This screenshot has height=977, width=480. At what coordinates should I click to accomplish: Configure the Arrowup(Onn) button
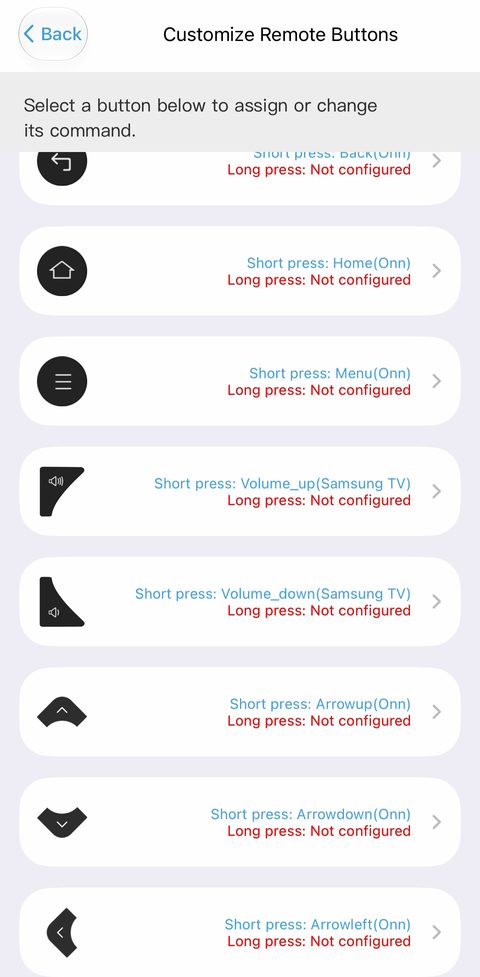240,712
